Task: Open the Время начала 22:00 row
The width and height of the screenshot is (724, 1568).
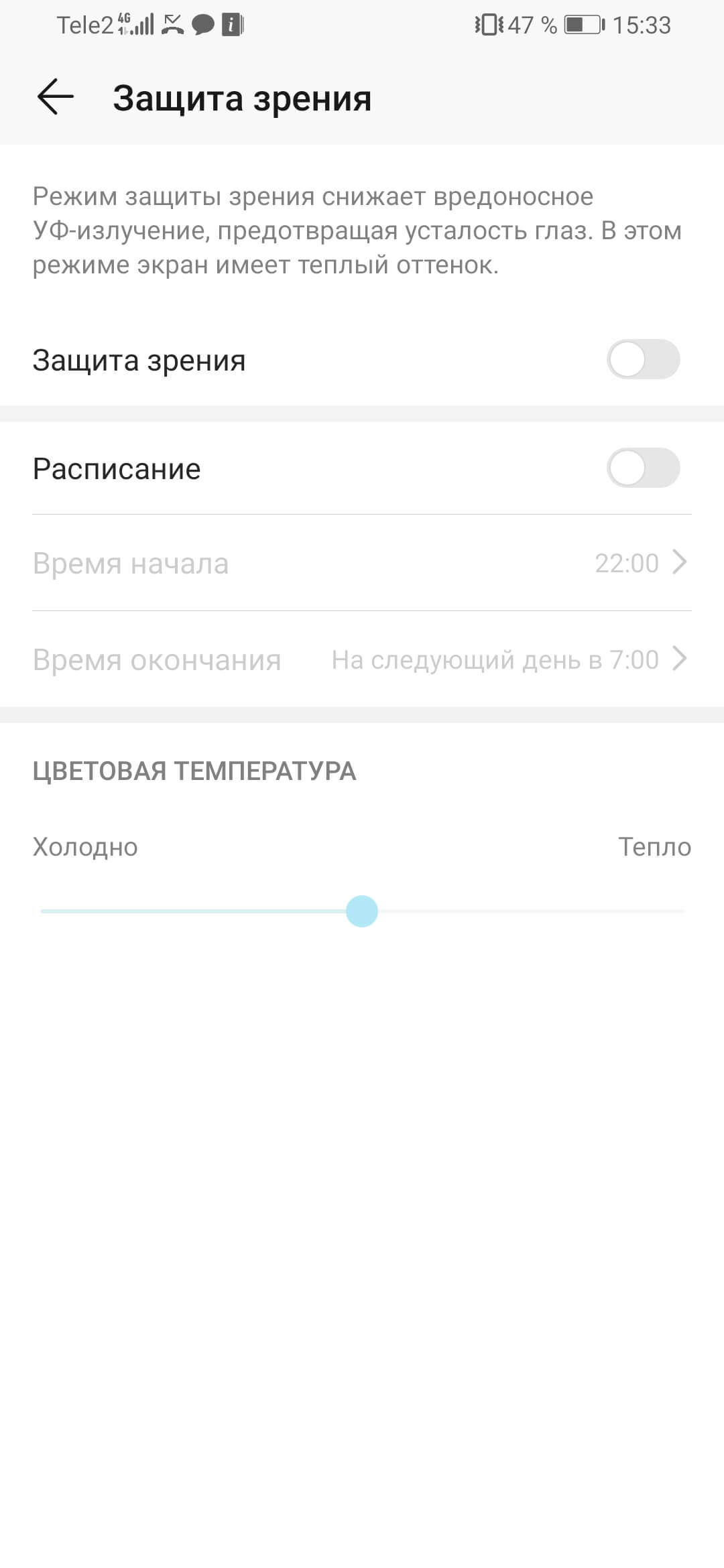Action: tap(362, 563)
